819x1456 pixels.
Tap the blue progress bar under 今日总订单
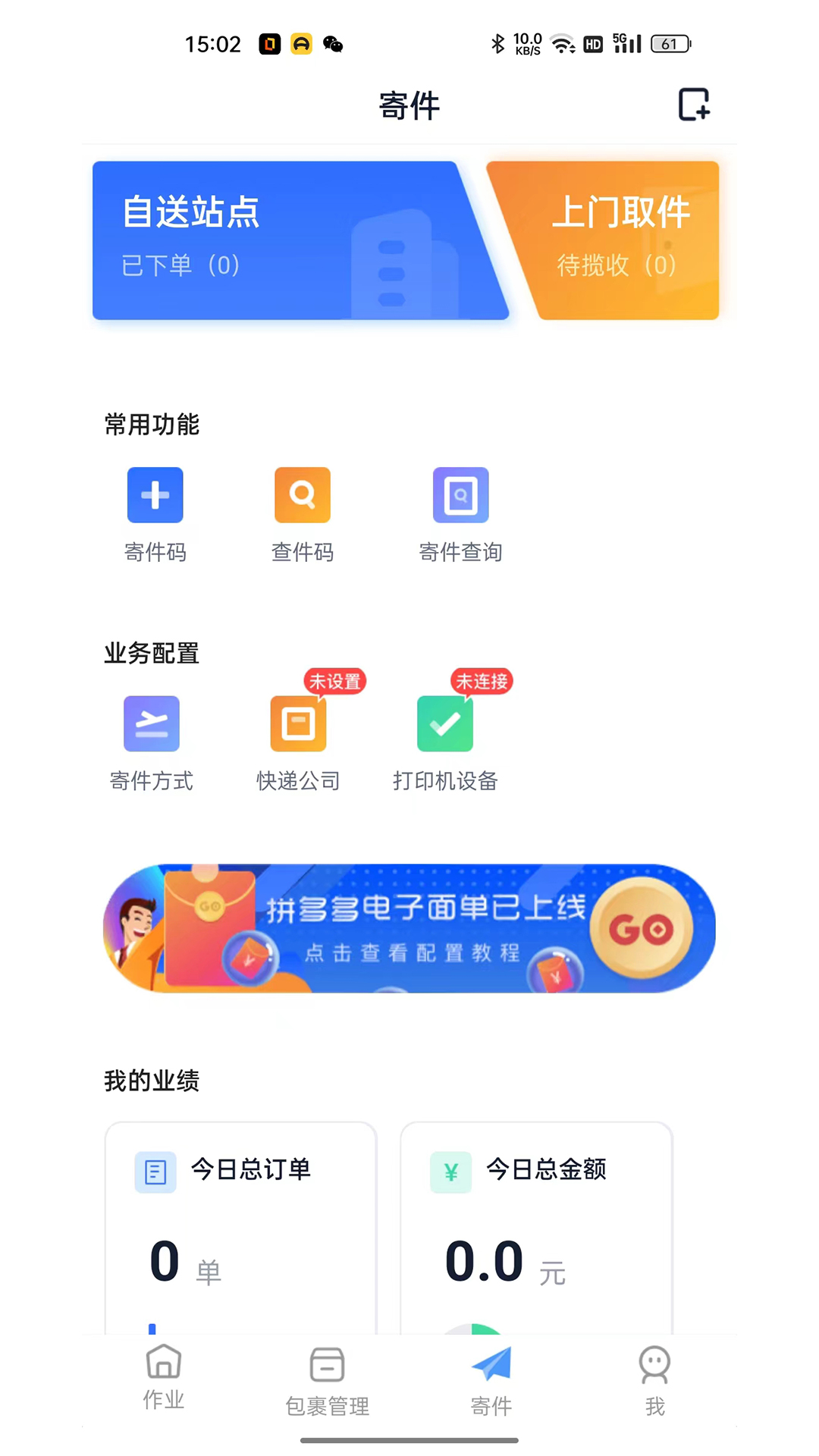(152, 1329)
